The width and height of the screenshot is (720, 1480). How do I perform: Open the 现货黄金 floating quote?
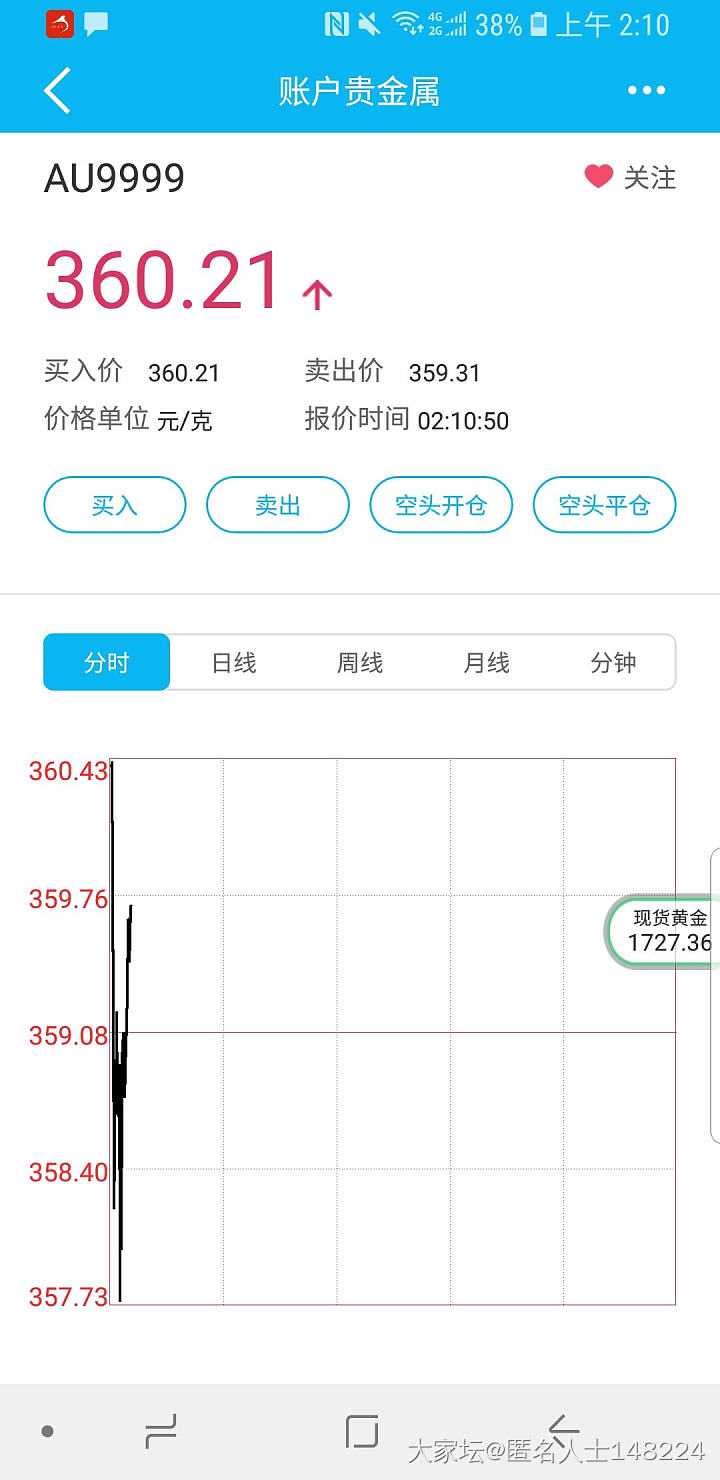(667, 931)
